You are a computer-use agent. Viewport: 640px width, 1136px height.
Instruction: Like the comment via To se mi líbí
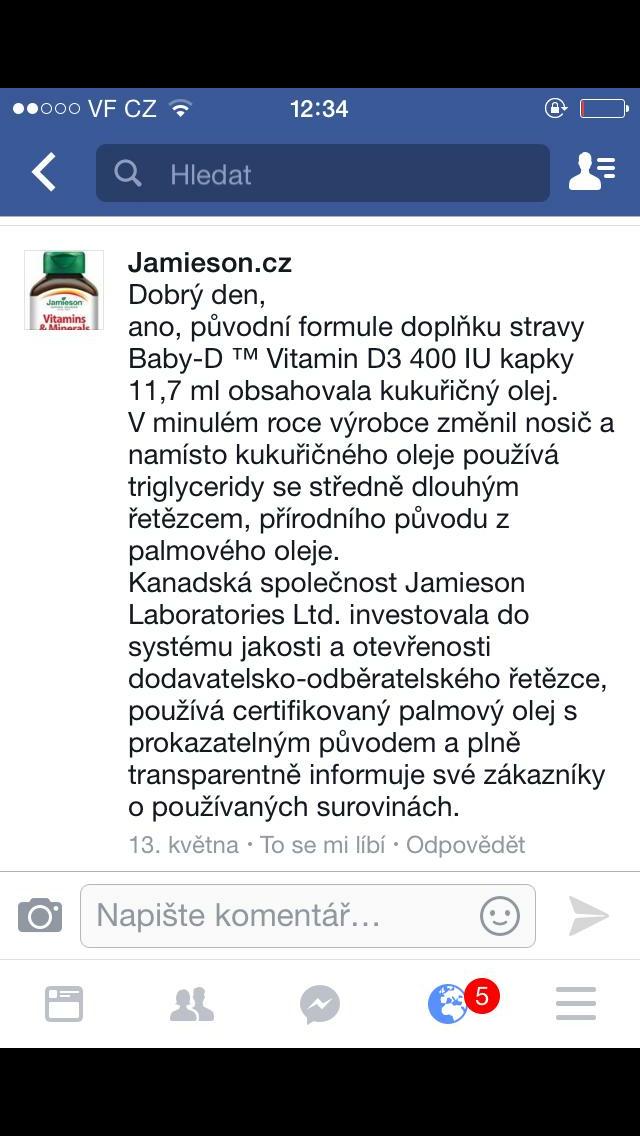point(322,845)
